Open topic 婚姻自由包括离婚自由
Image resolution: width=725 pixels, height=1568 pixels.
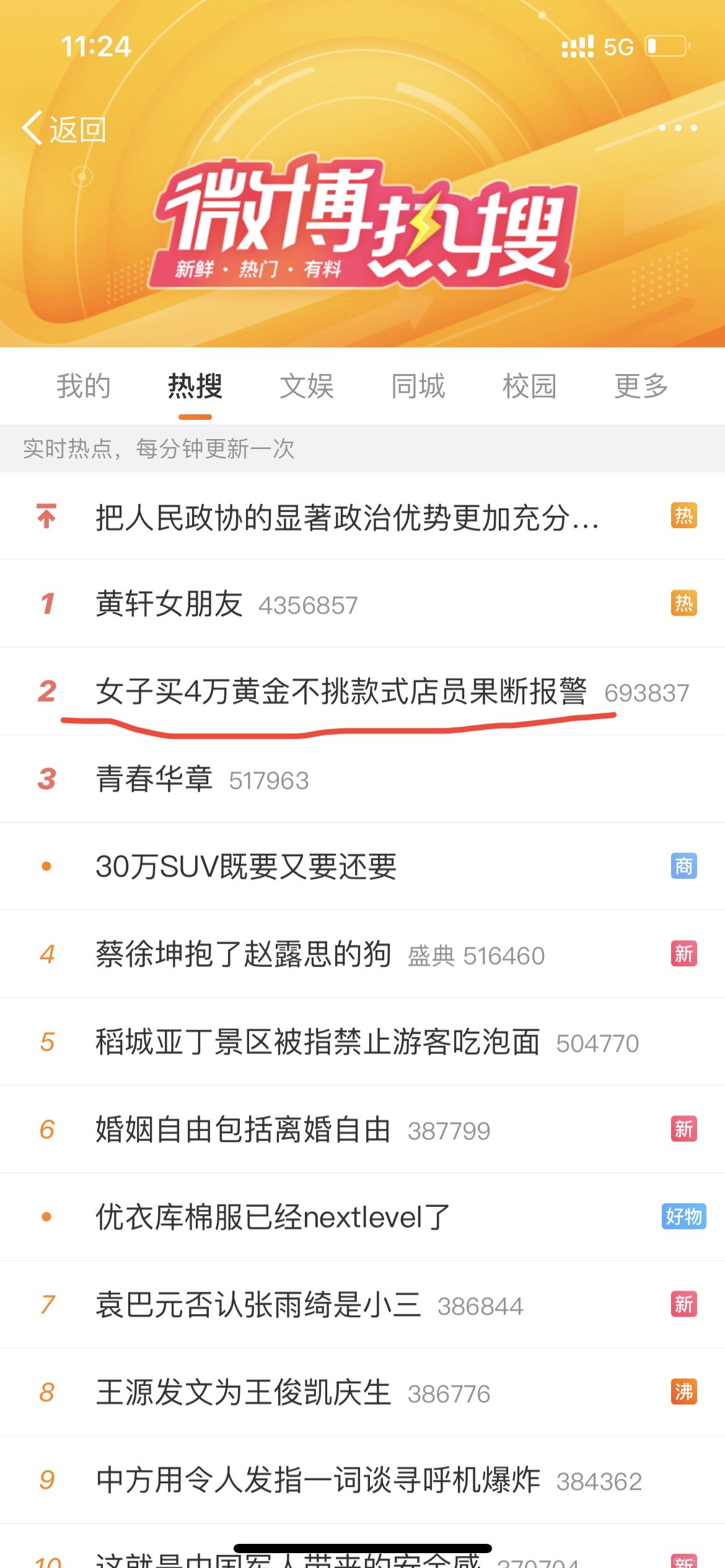tap(362, 1130)
